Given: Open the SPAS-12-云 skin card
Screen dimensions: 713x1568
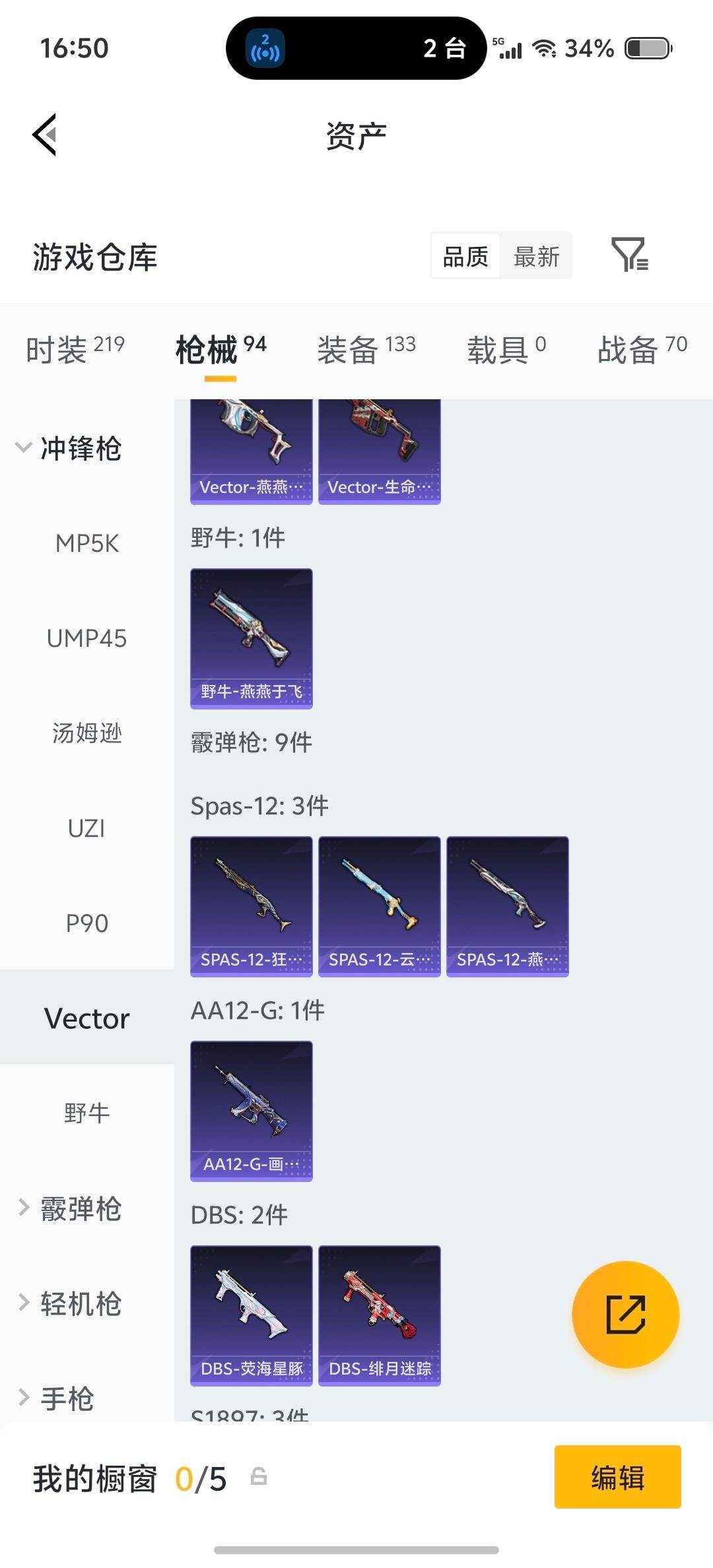Looking at the screenshot, I should [x=379, y=906].
